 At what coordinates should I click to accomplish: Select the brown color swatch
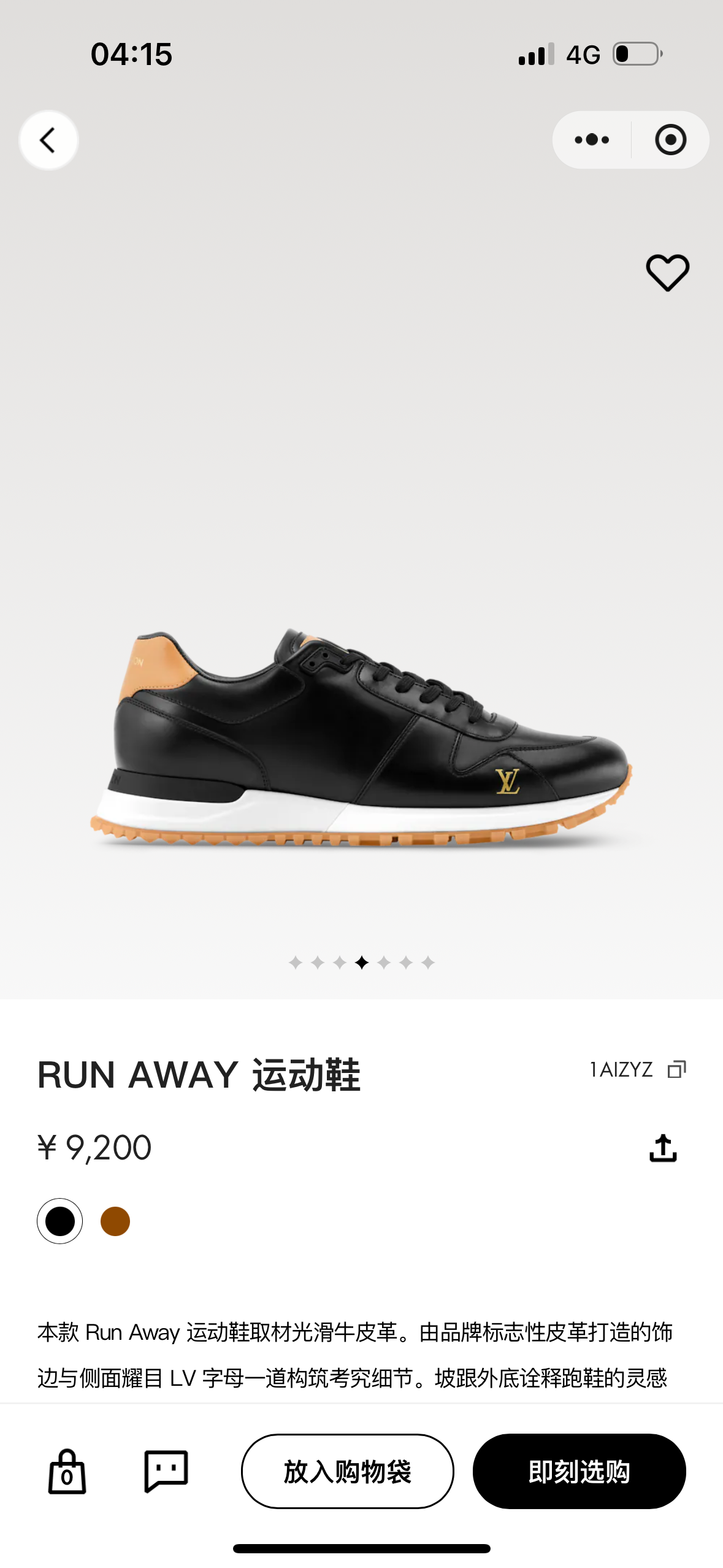click(115, 1221)
